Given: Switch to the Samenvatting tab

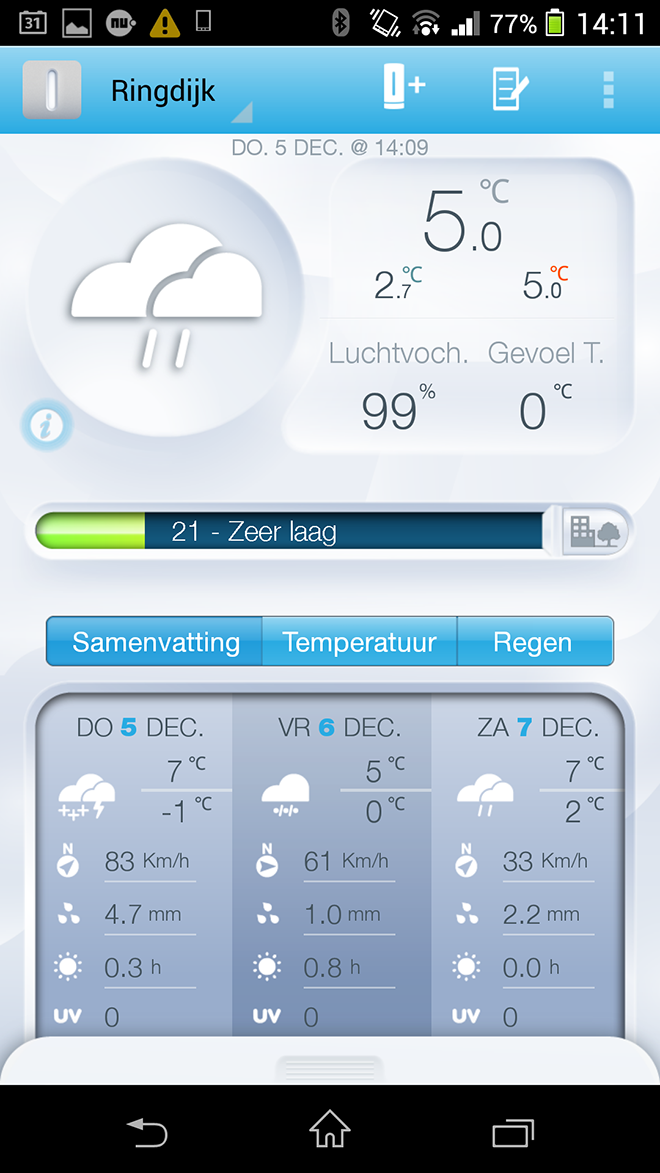Looking at the screenshot, I should click(x=155, y=641).
